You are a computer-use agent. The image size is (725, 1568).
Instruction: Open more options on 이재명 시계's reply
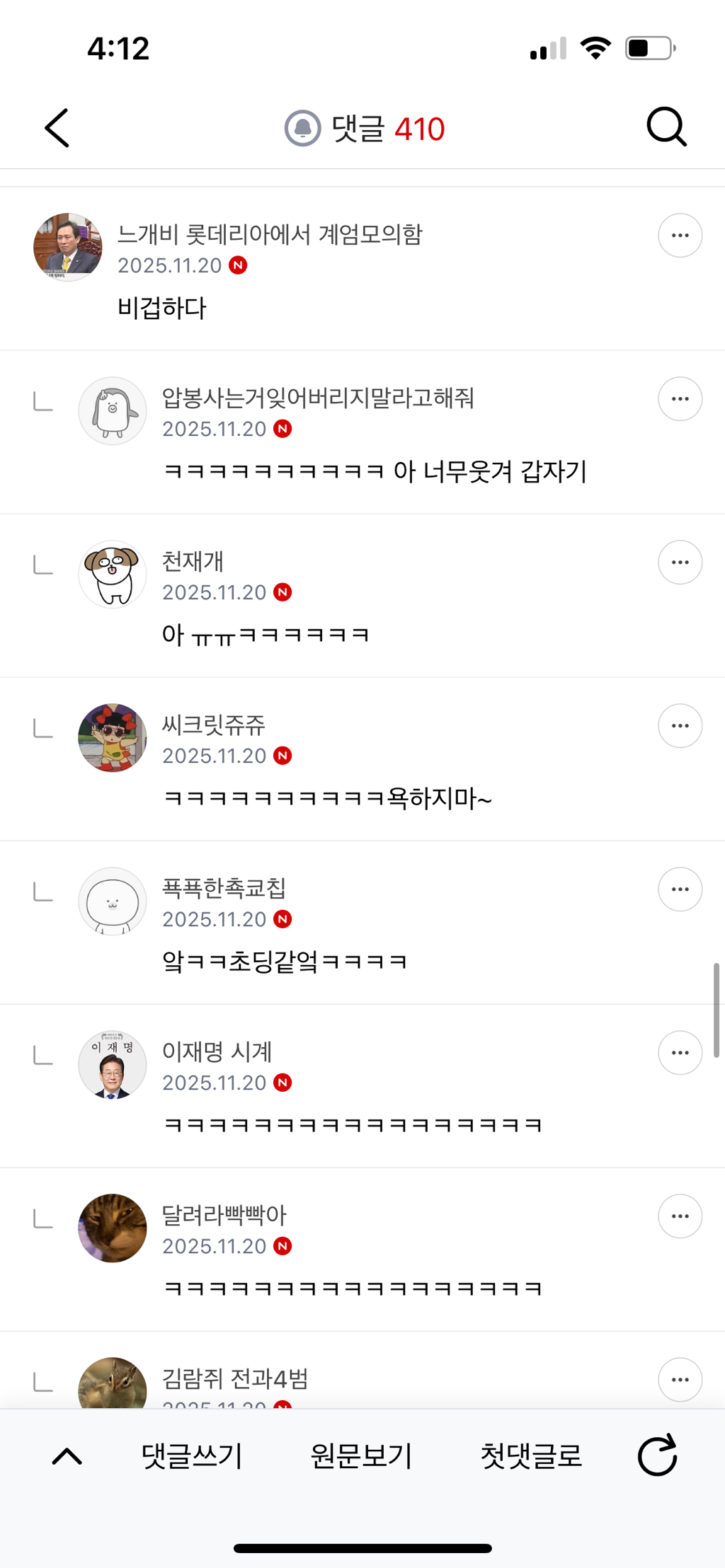coord(680,1053)
